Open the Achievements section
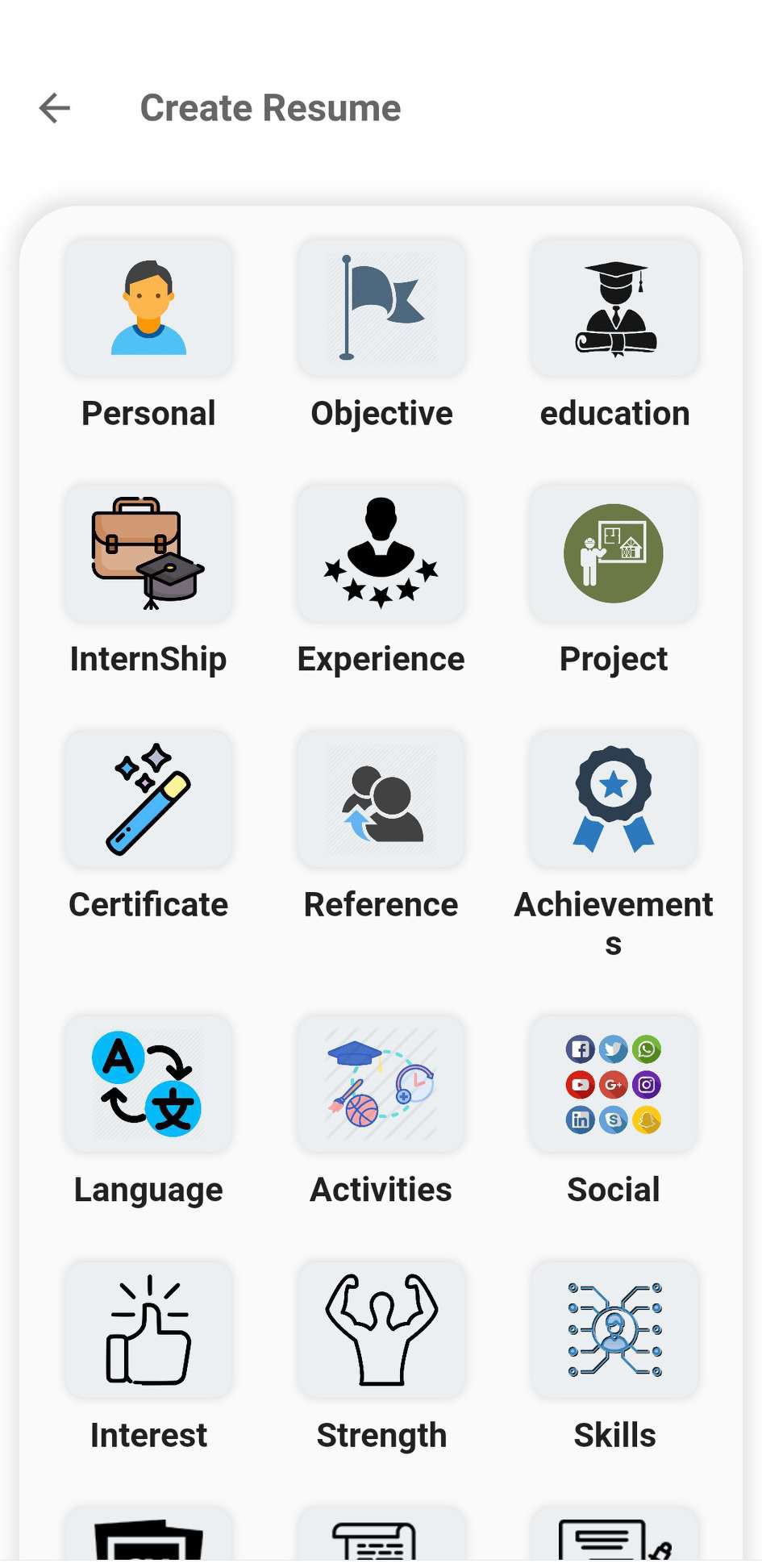This screenshot has height=1568, width=762. tap(614, 799)
